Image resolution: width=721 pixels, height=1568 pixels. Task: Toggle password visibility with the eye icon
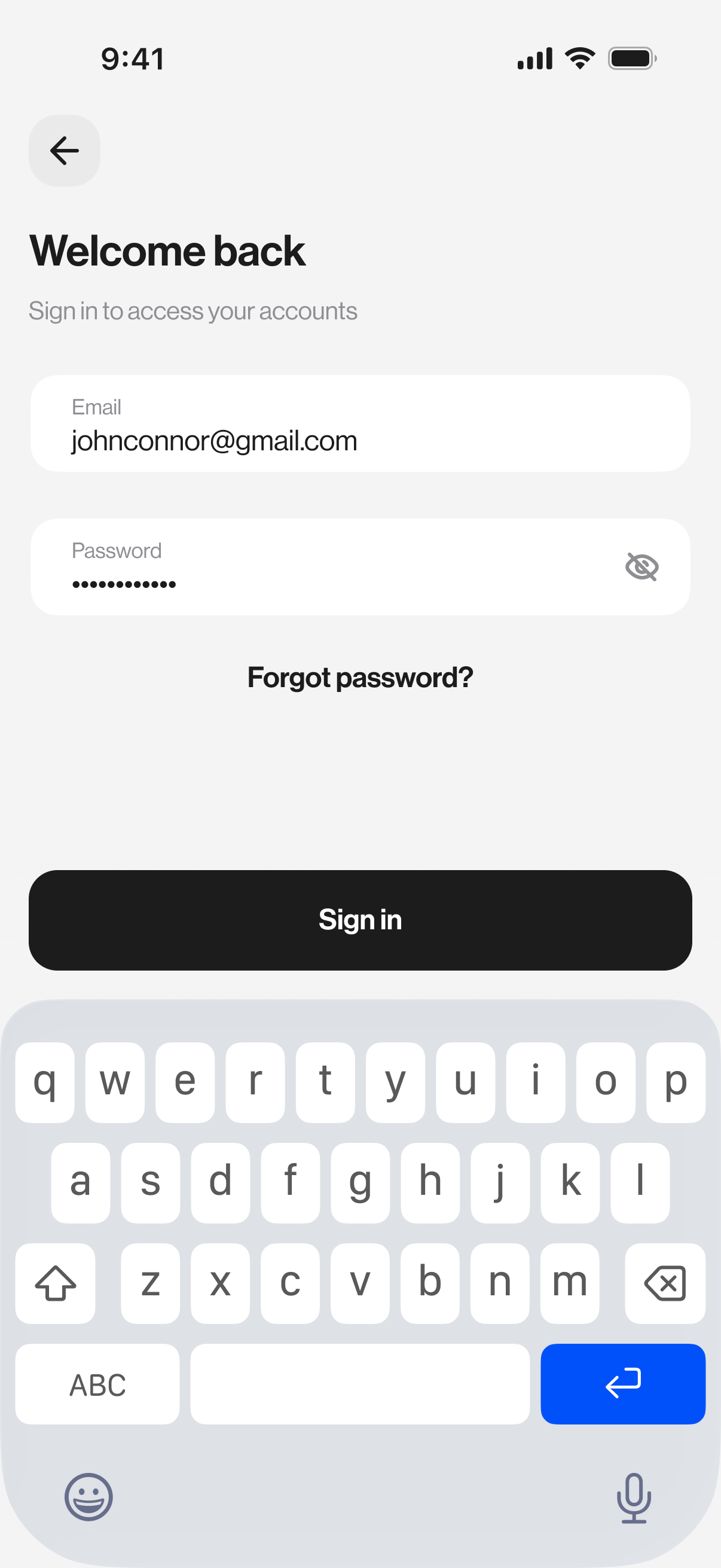click(642, 567)
